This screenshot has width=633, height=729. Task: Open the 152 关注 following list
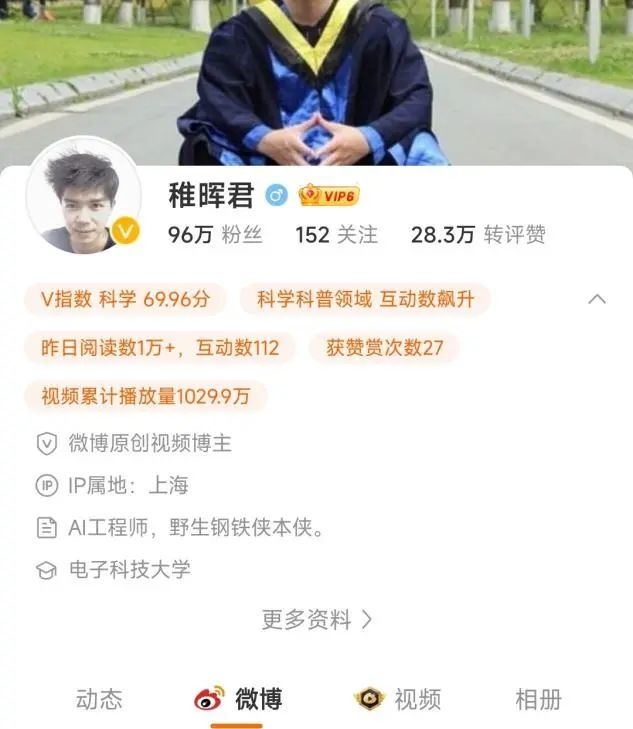pyautogui.click(x=336, y=235)
